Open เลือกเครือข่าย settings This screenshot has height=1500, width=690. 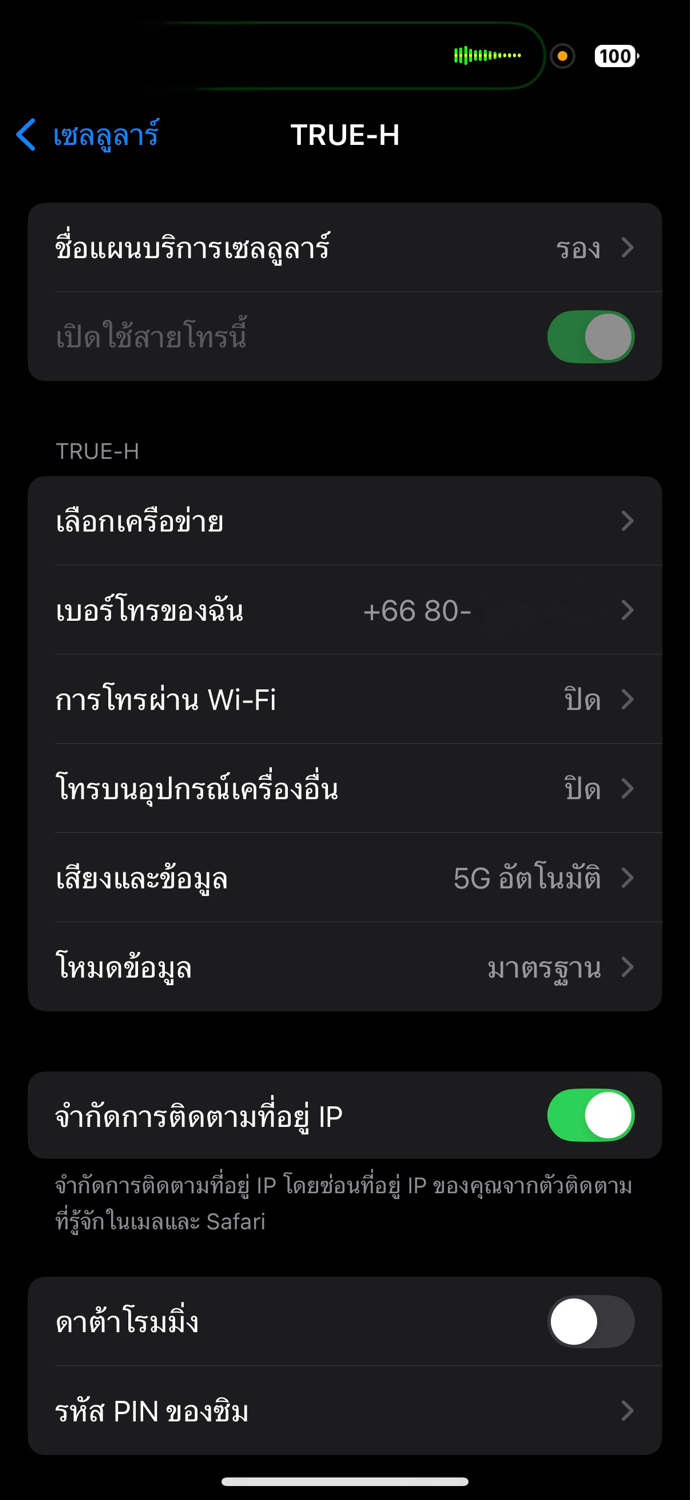click(345, 521)
